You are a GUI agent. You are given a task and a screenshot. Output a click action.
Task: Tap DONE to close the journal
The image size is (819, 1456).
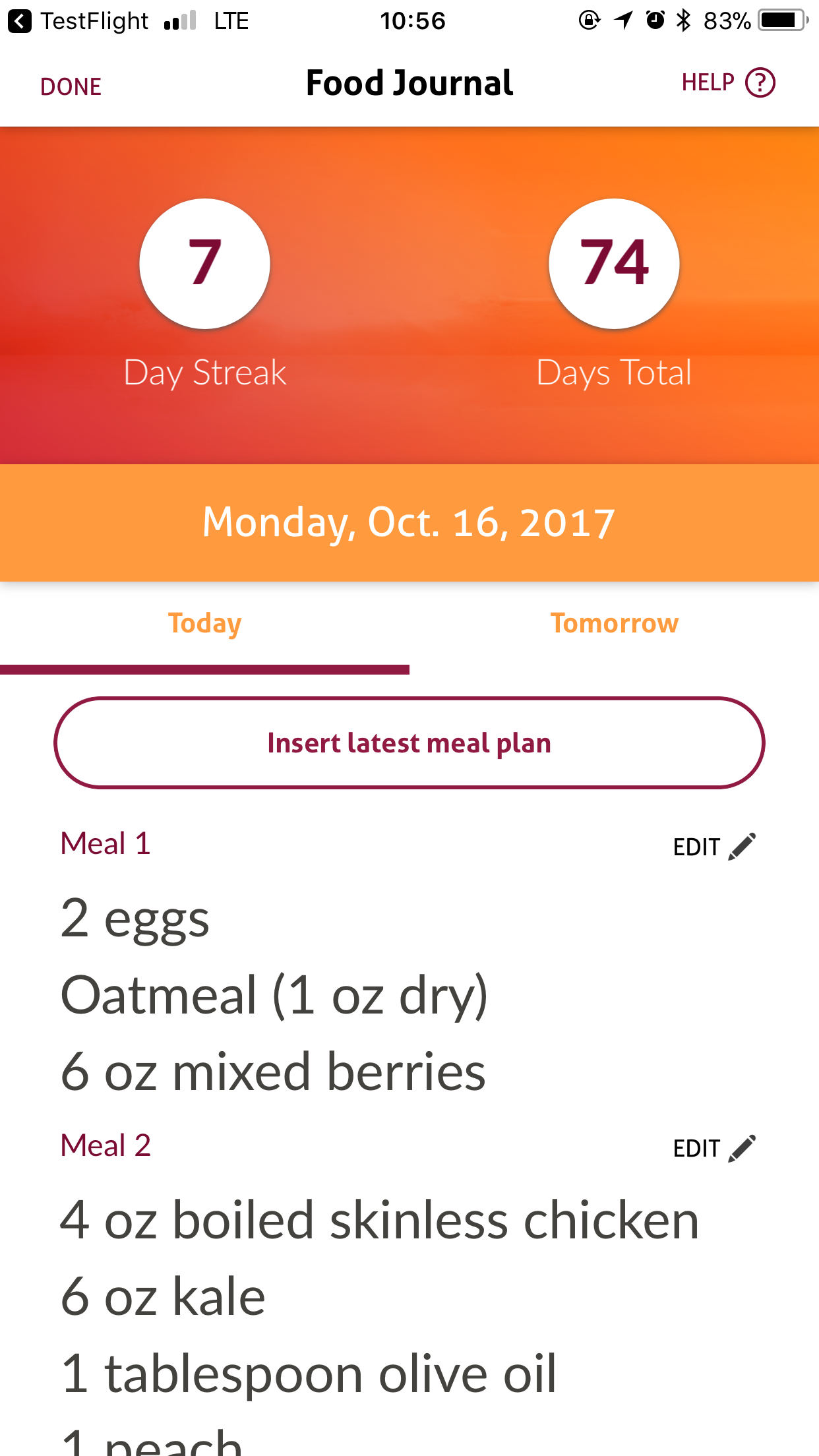pyautogui.click(x=71, y=86)
